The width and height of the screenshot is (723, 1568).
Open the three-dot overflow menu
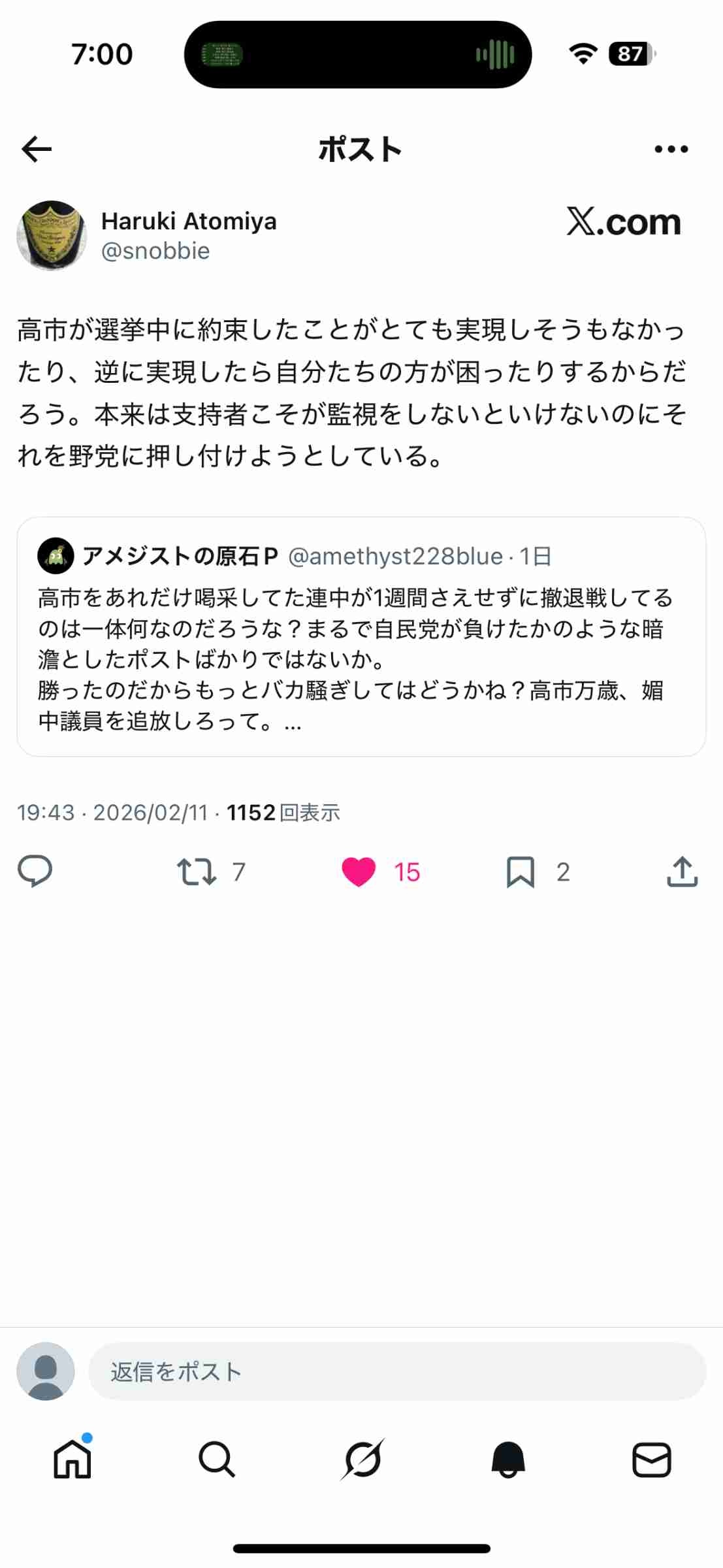(671, 149)
